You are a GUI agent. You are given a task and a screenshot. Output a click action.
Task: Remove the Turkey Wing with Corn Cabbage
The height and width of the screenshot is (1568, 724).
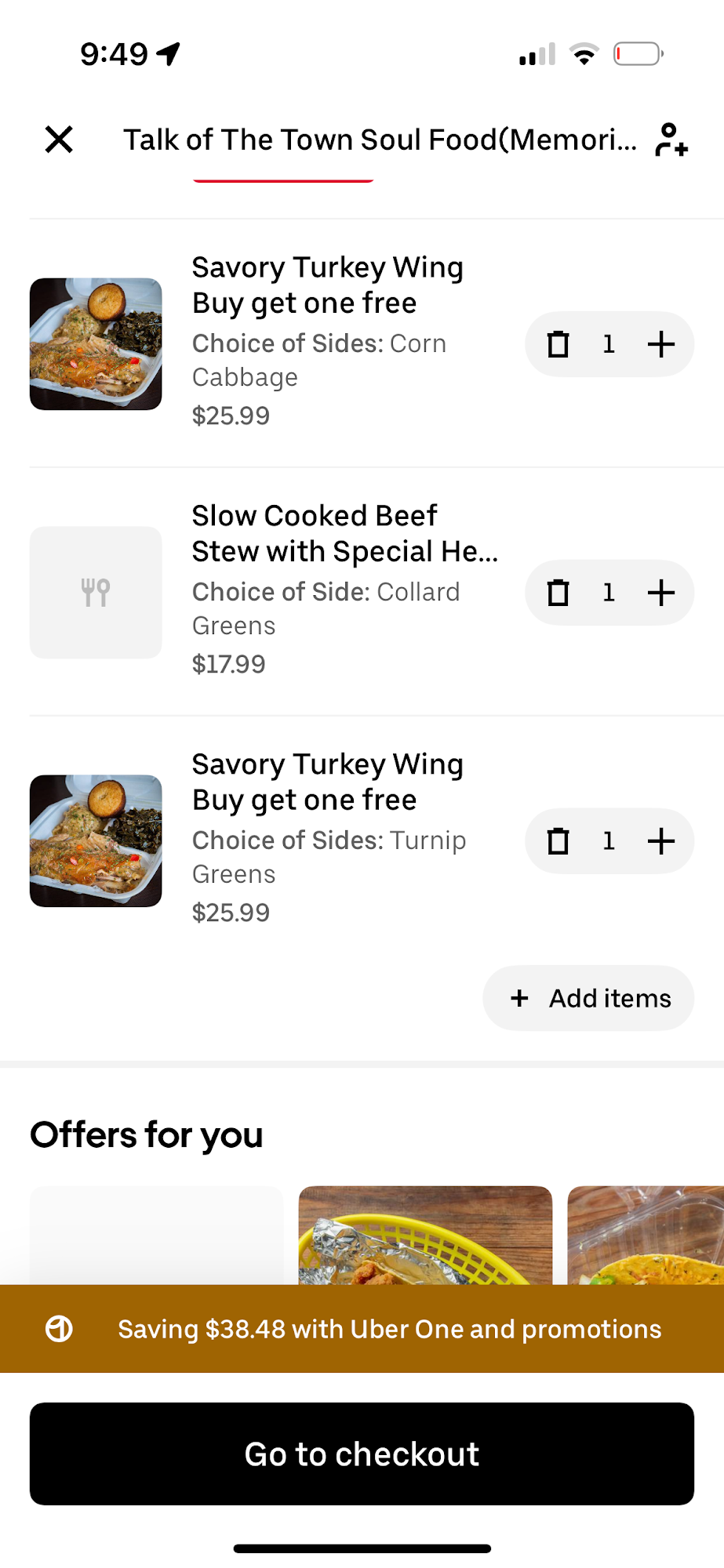[558, 344]
